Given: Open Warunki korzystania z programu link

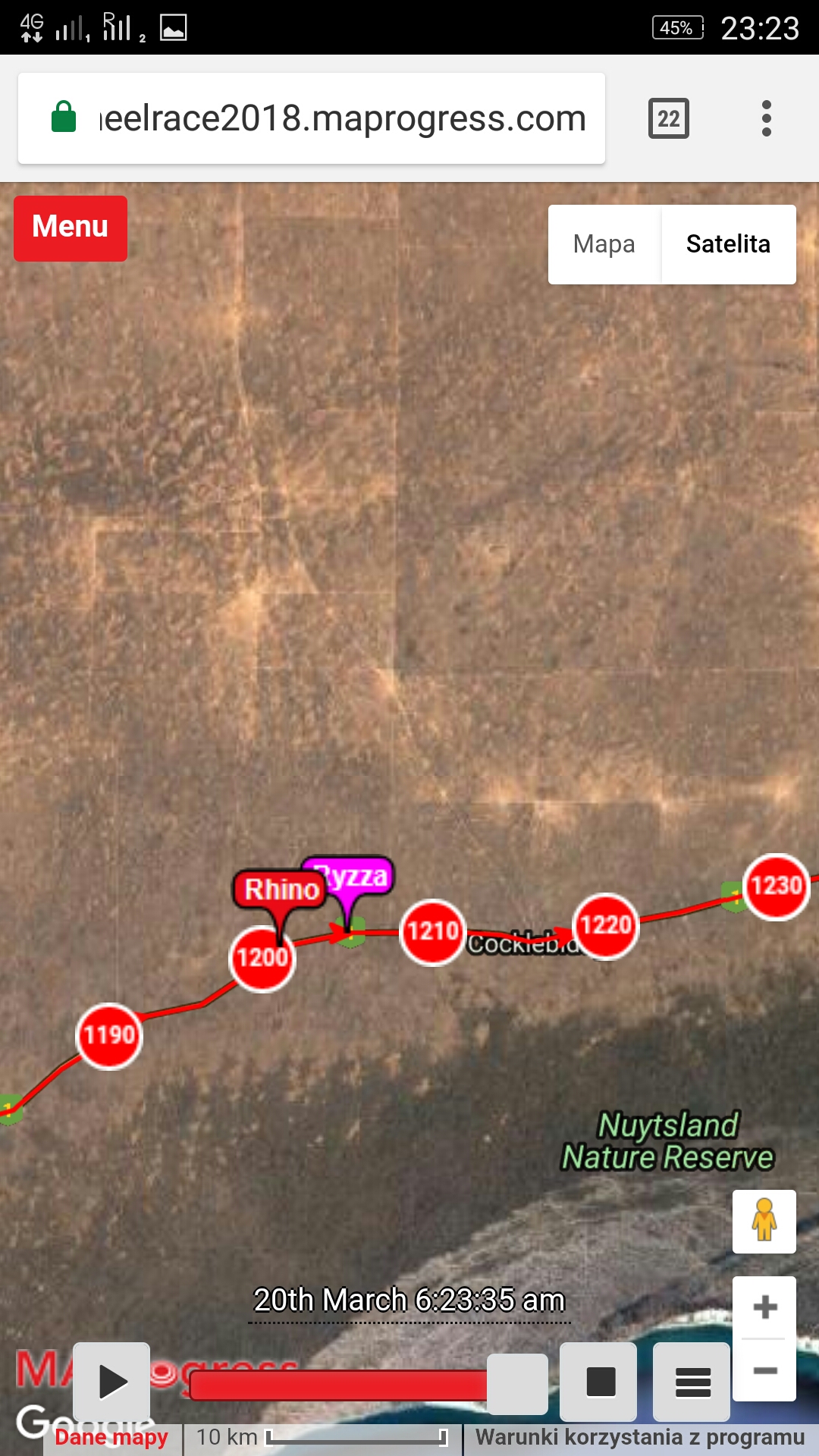Looking at the screenshot, I should (x=640, y=1438).
